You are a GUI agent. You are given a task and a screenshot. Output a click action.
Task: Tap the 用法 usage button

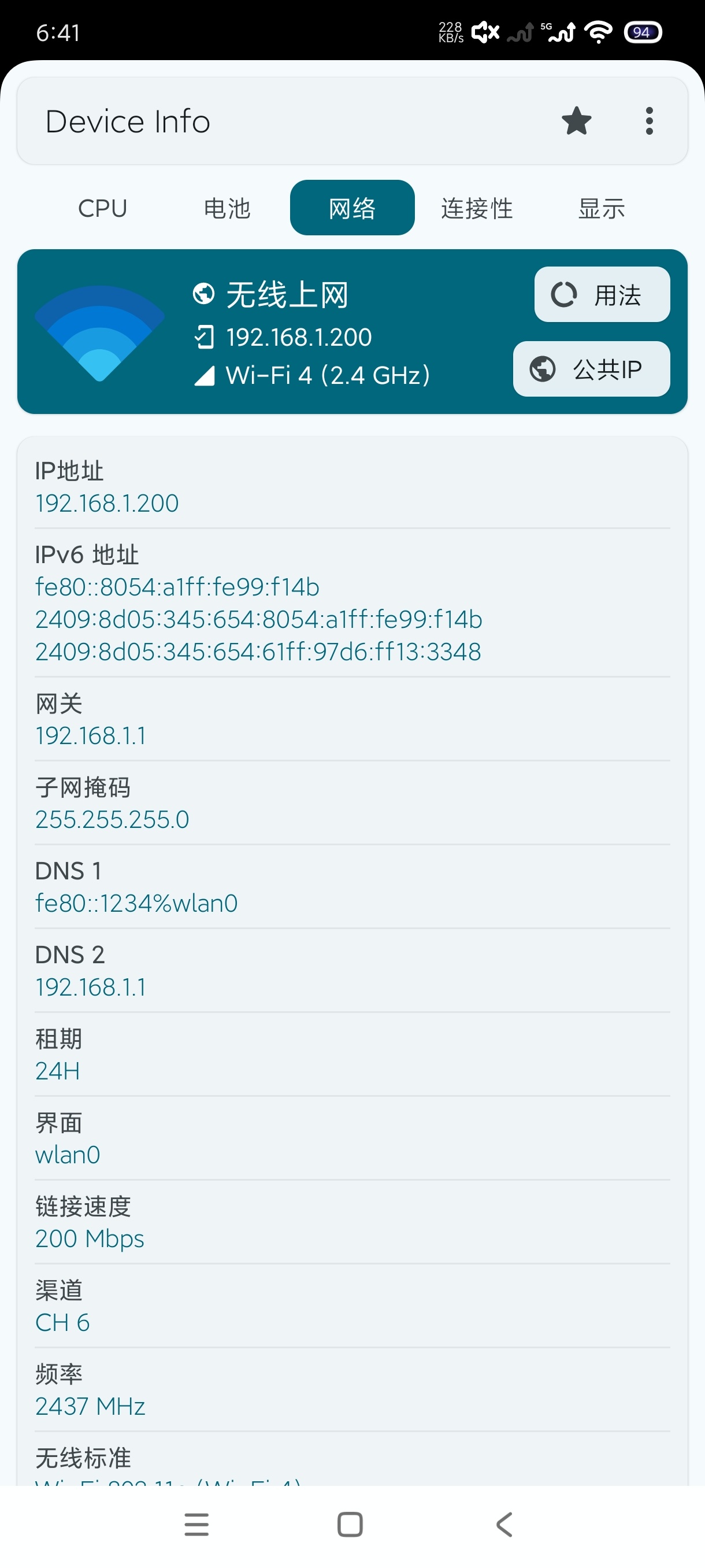tap(602, 295)
